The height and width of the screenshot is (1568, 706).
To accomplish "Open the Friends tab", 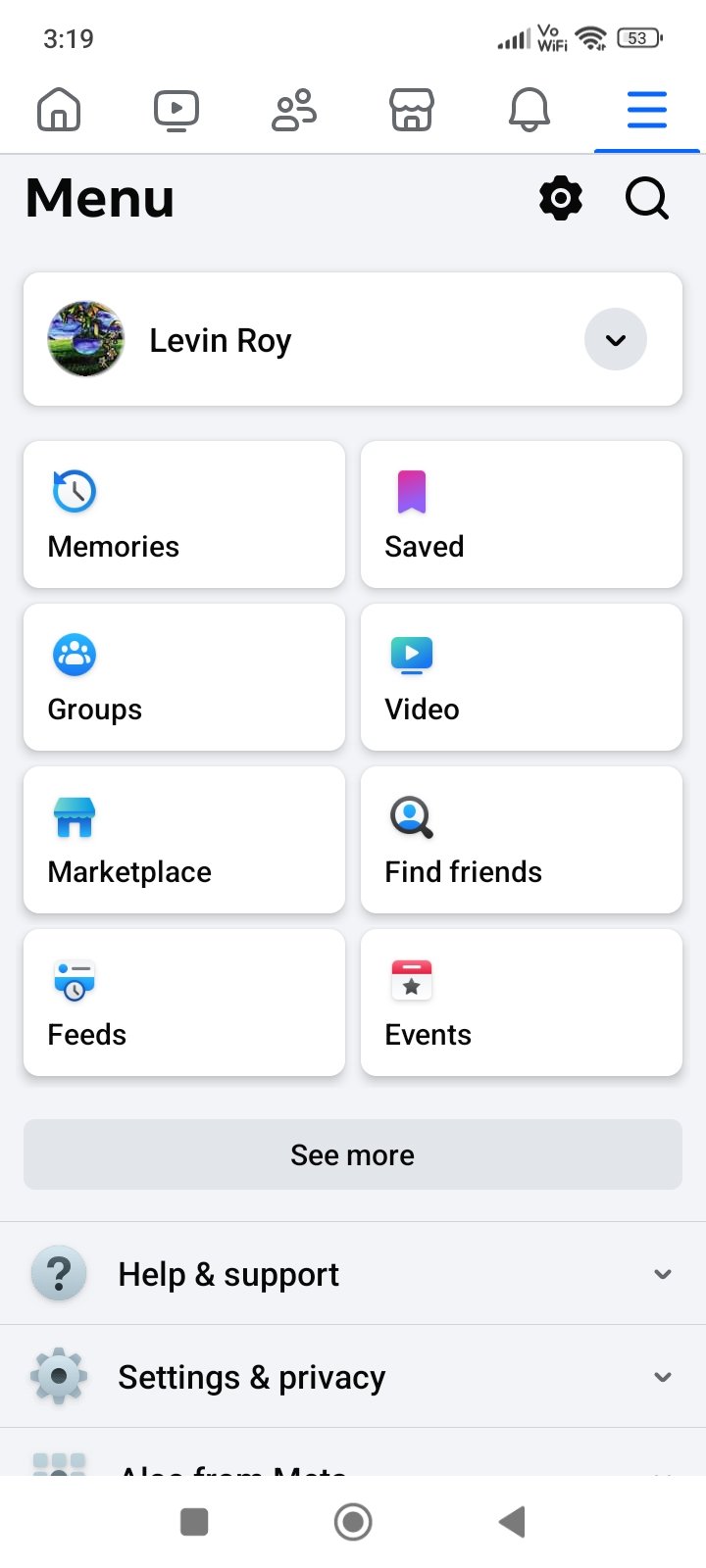I will point(294,110).
